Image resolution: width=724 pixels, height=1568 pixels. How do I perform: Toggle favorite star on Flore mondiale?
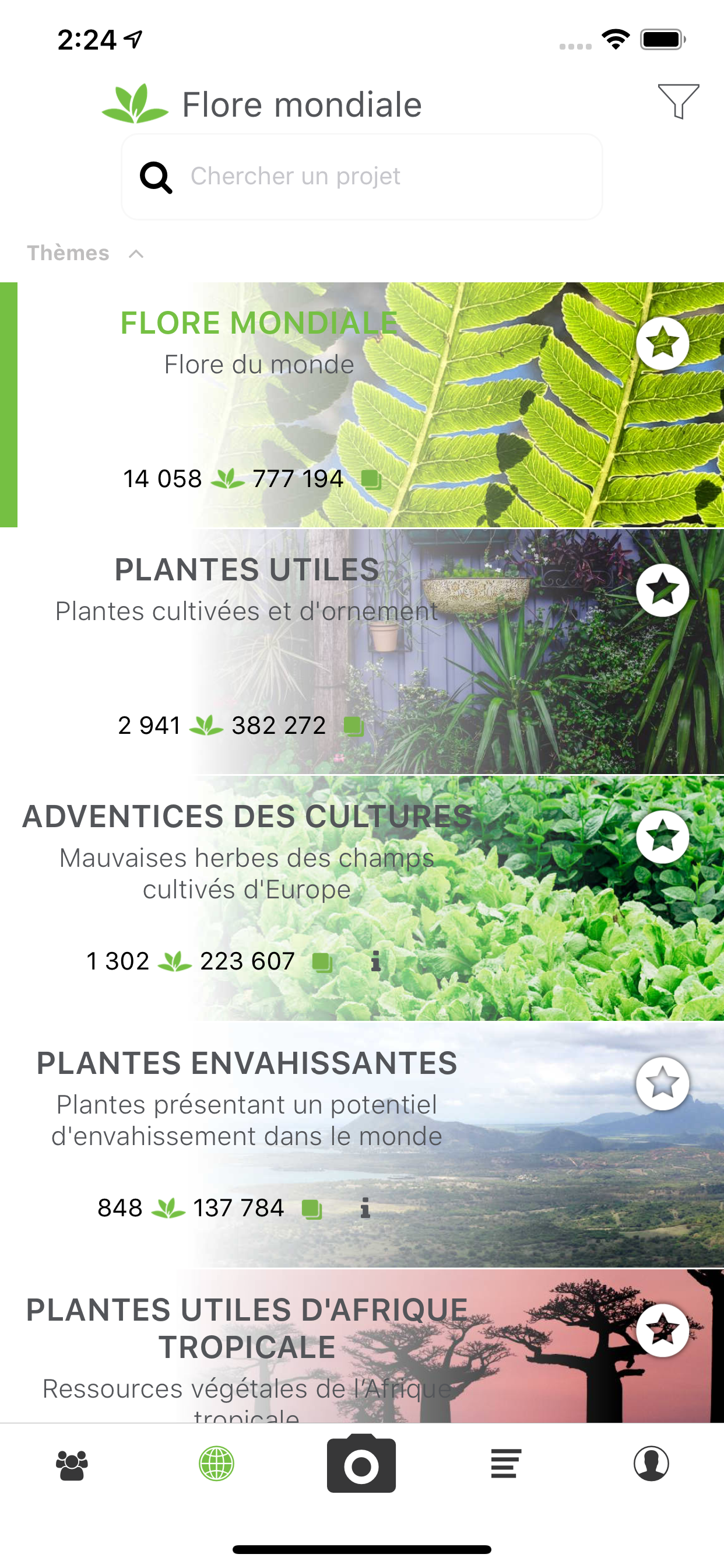tap(663, 344)
